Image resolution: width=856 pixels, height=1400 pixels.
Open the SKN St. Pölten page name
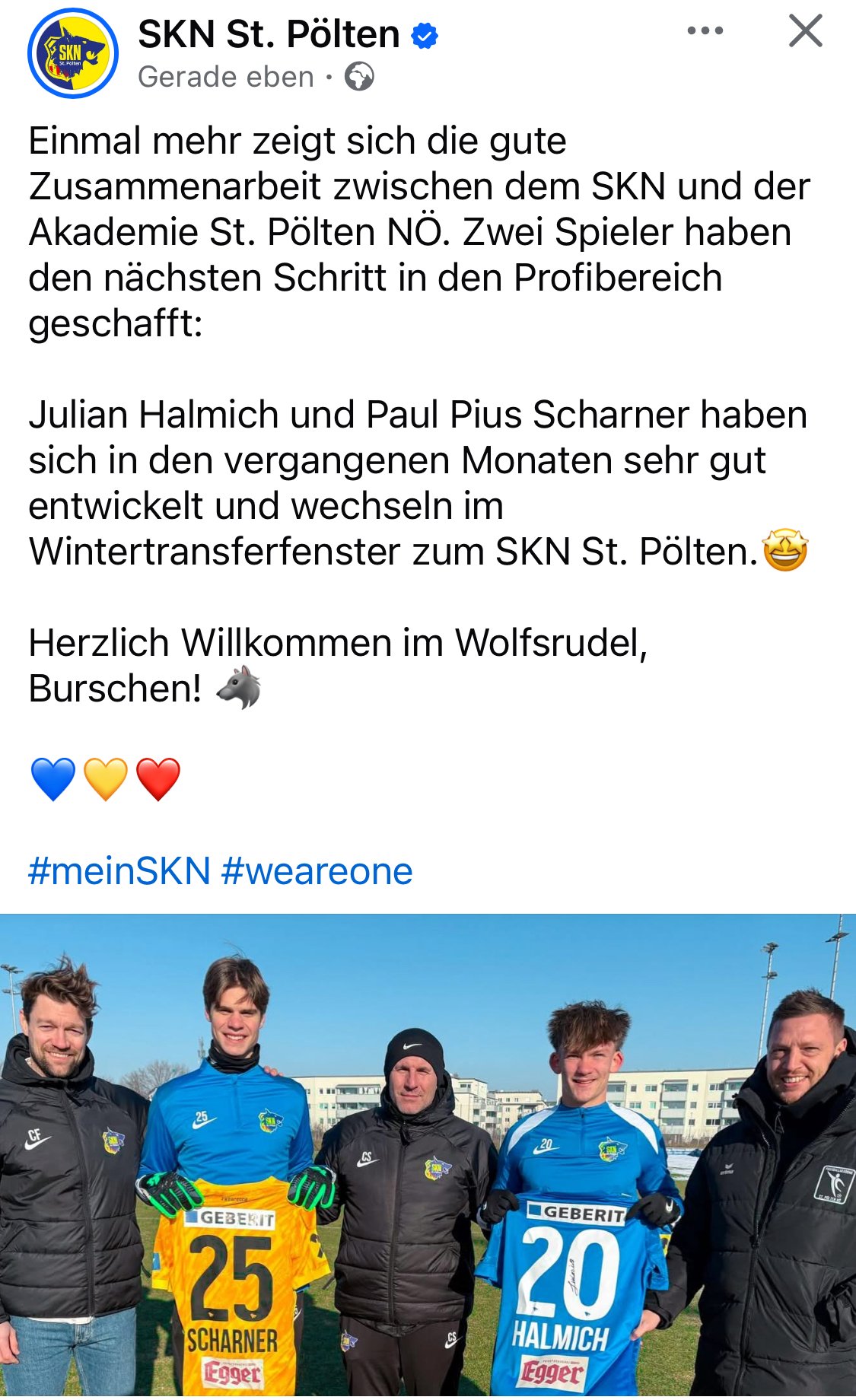269,34
